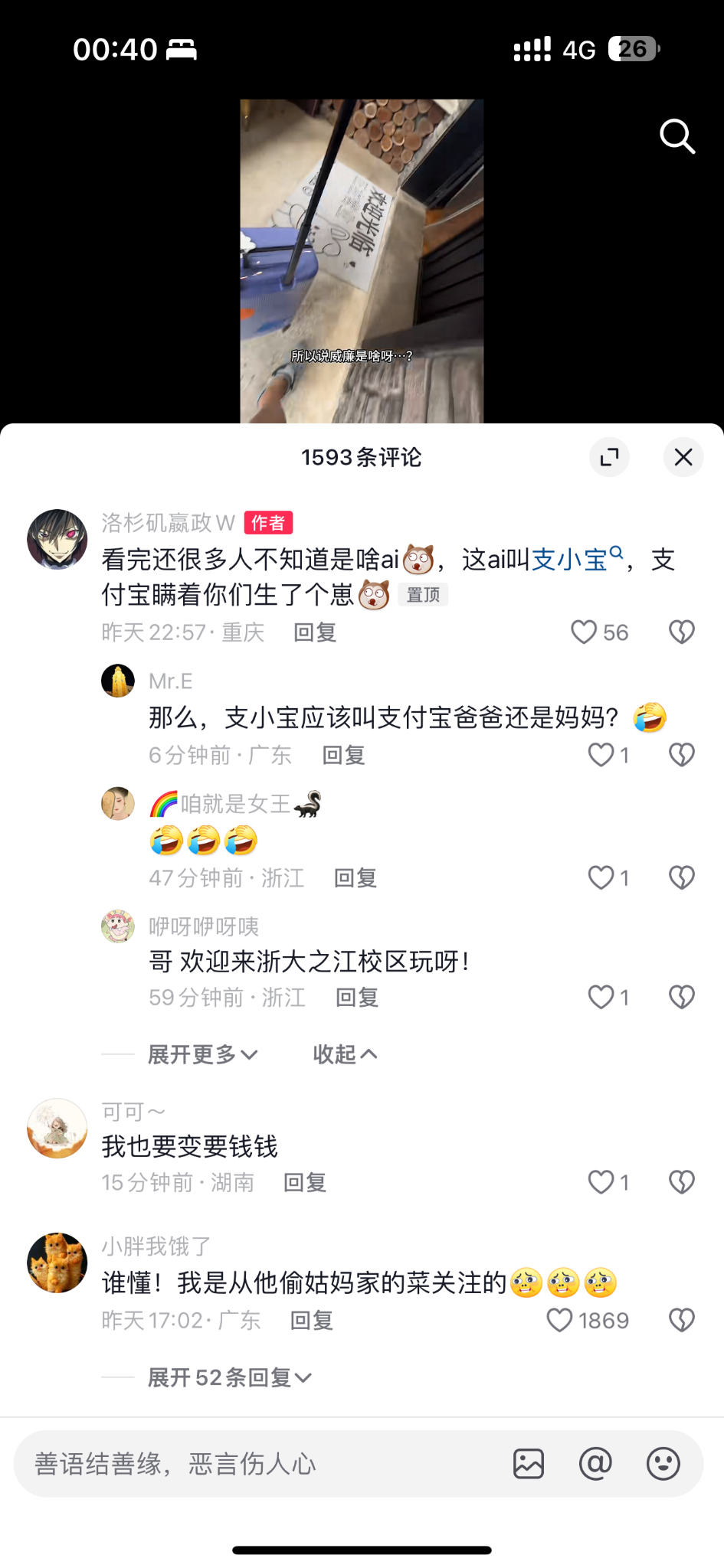This screenshot has width=724, height=1568.
Task: Open 可可～'s profile avatar
Action: click(x=57, y=1129)
